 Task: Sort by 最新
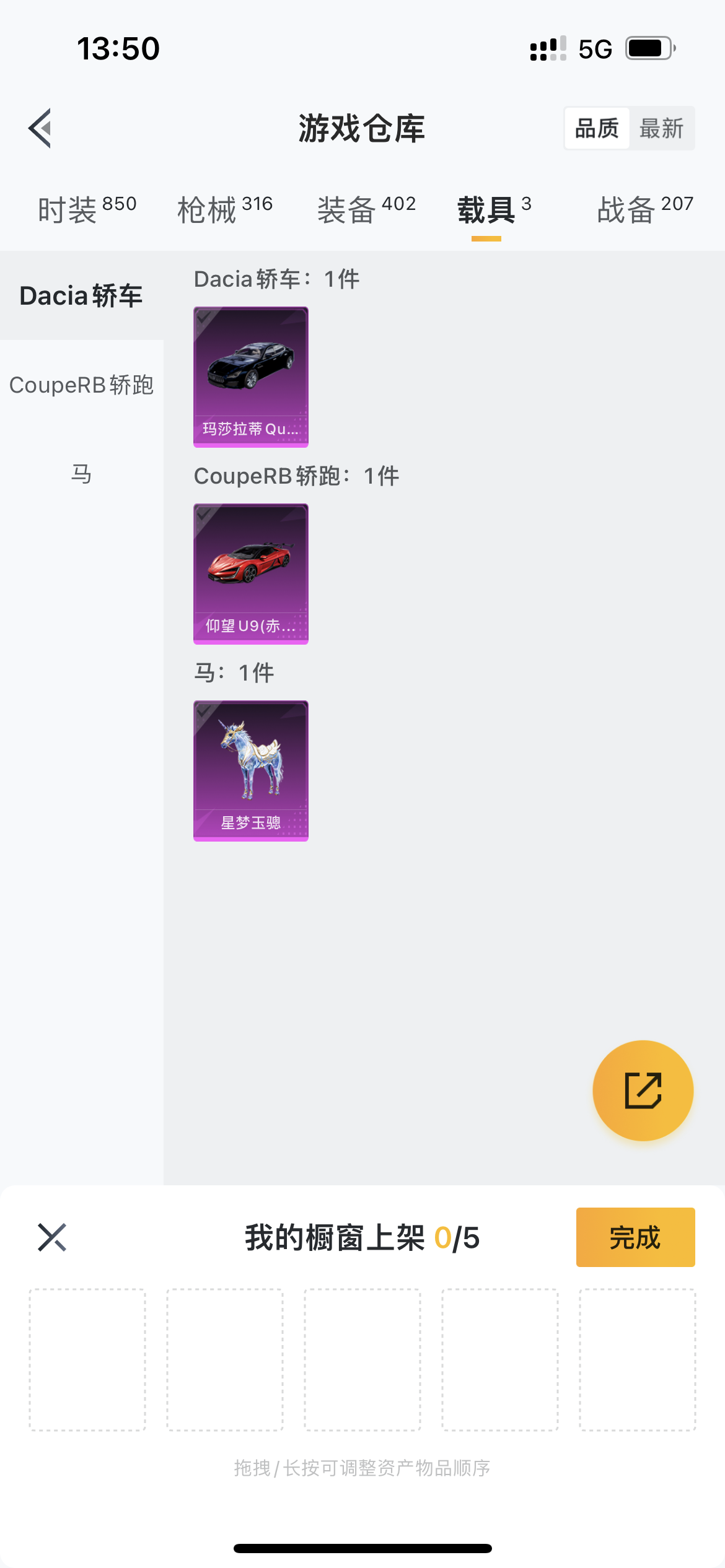(x=661, y=128)
